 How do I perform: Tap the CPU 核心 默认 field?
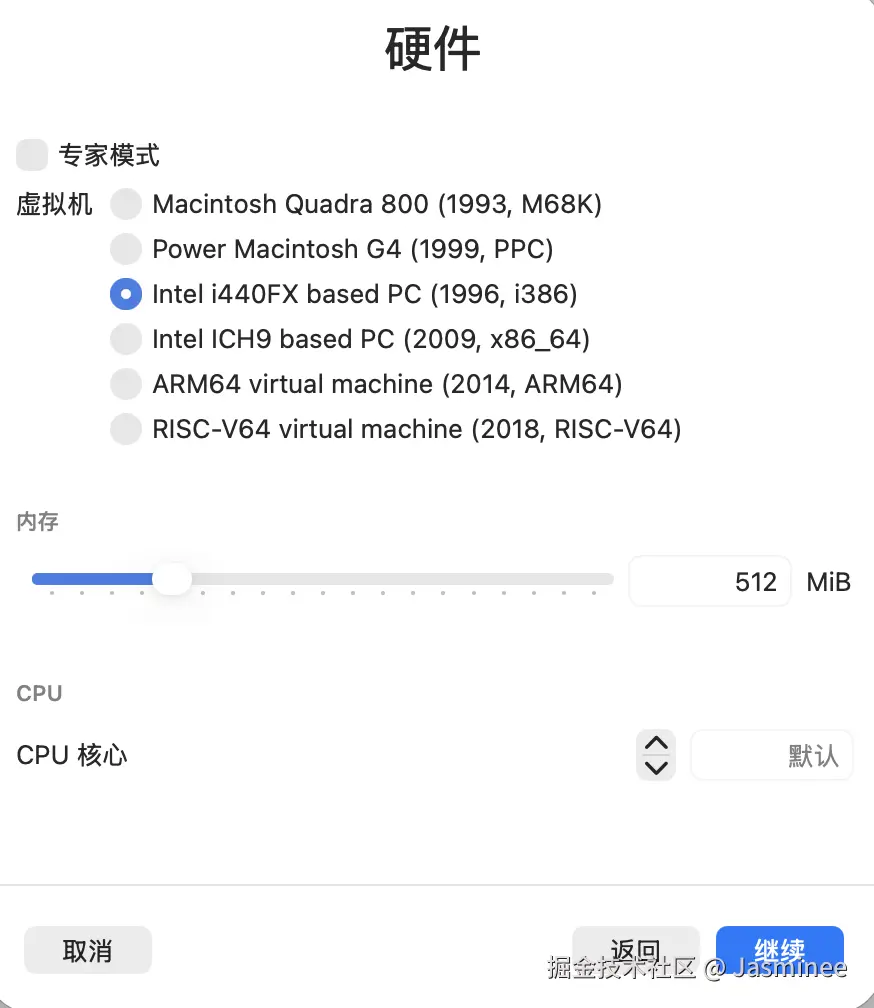771,755
